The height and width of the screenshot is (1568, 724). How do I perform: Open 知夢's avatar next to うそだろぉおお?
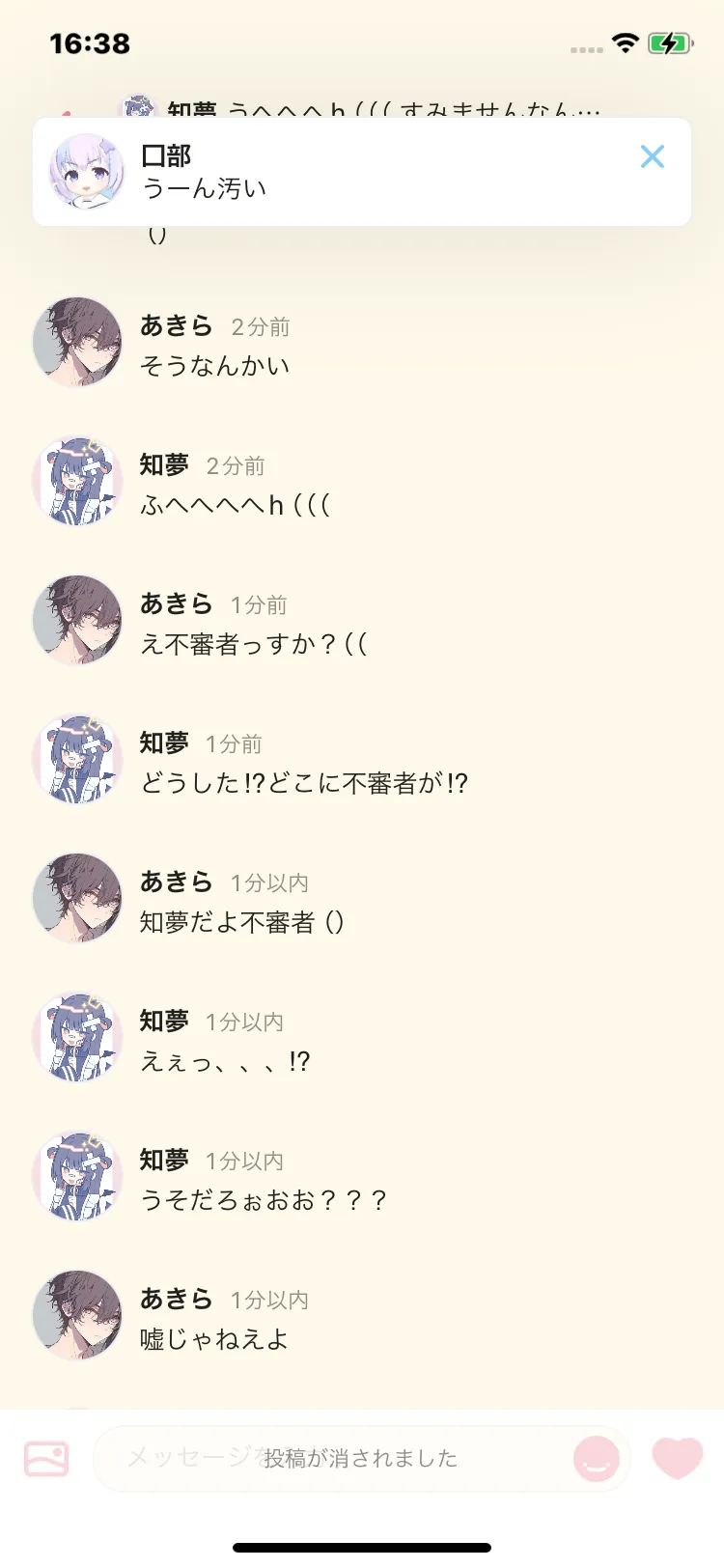[77, 1177]
